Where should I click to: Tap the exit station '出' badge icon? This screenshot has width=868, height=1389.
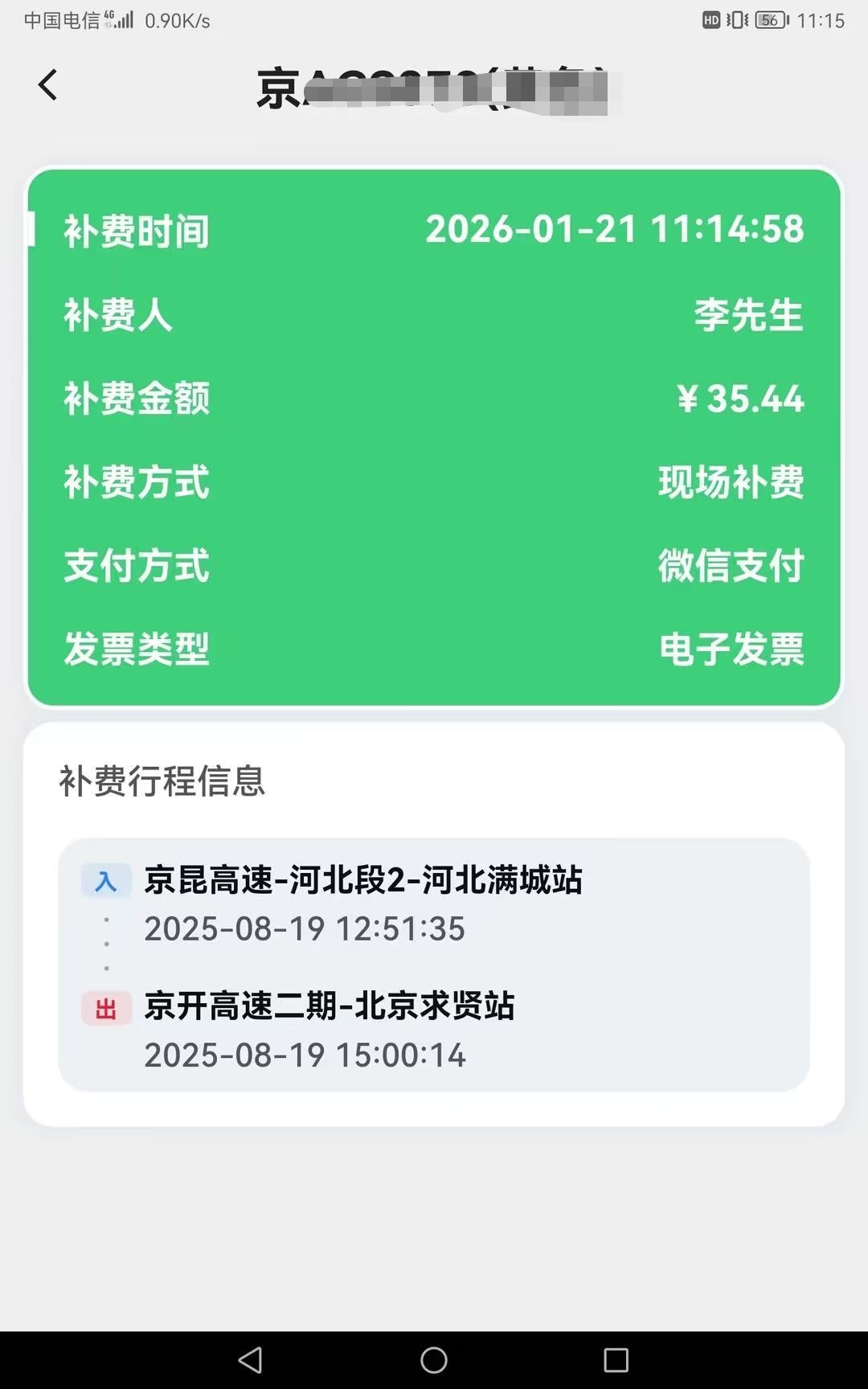(x=106, y=1006)
